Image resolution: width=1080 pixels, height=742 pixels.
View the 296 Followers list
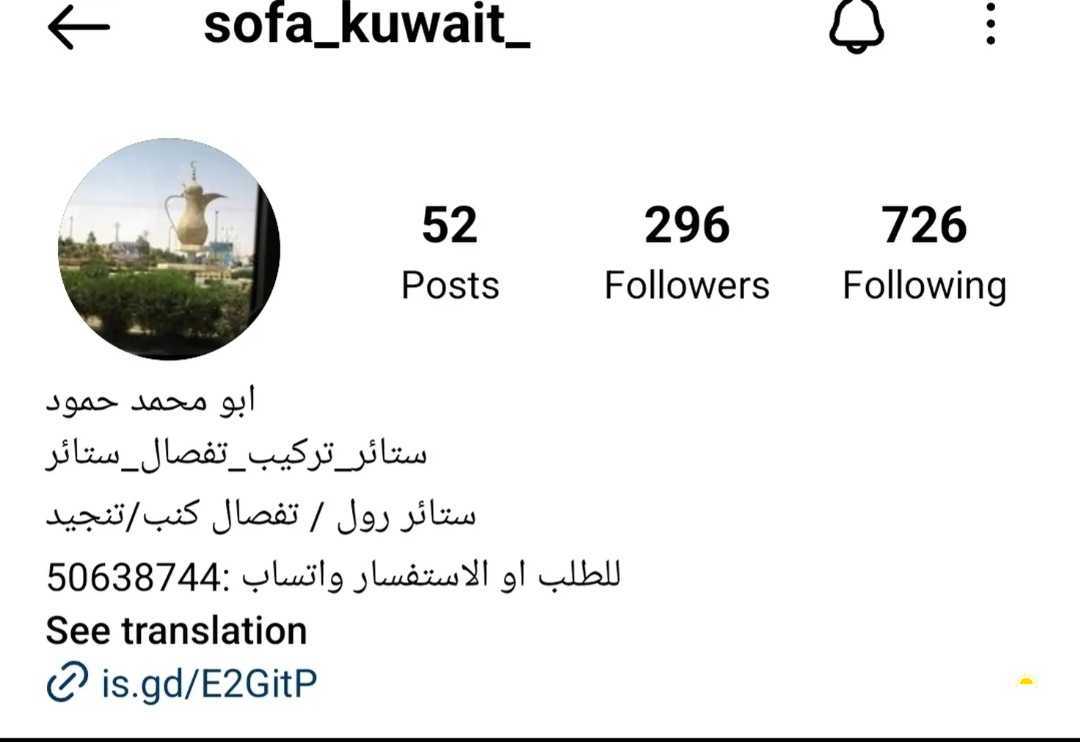coord(687,253)
